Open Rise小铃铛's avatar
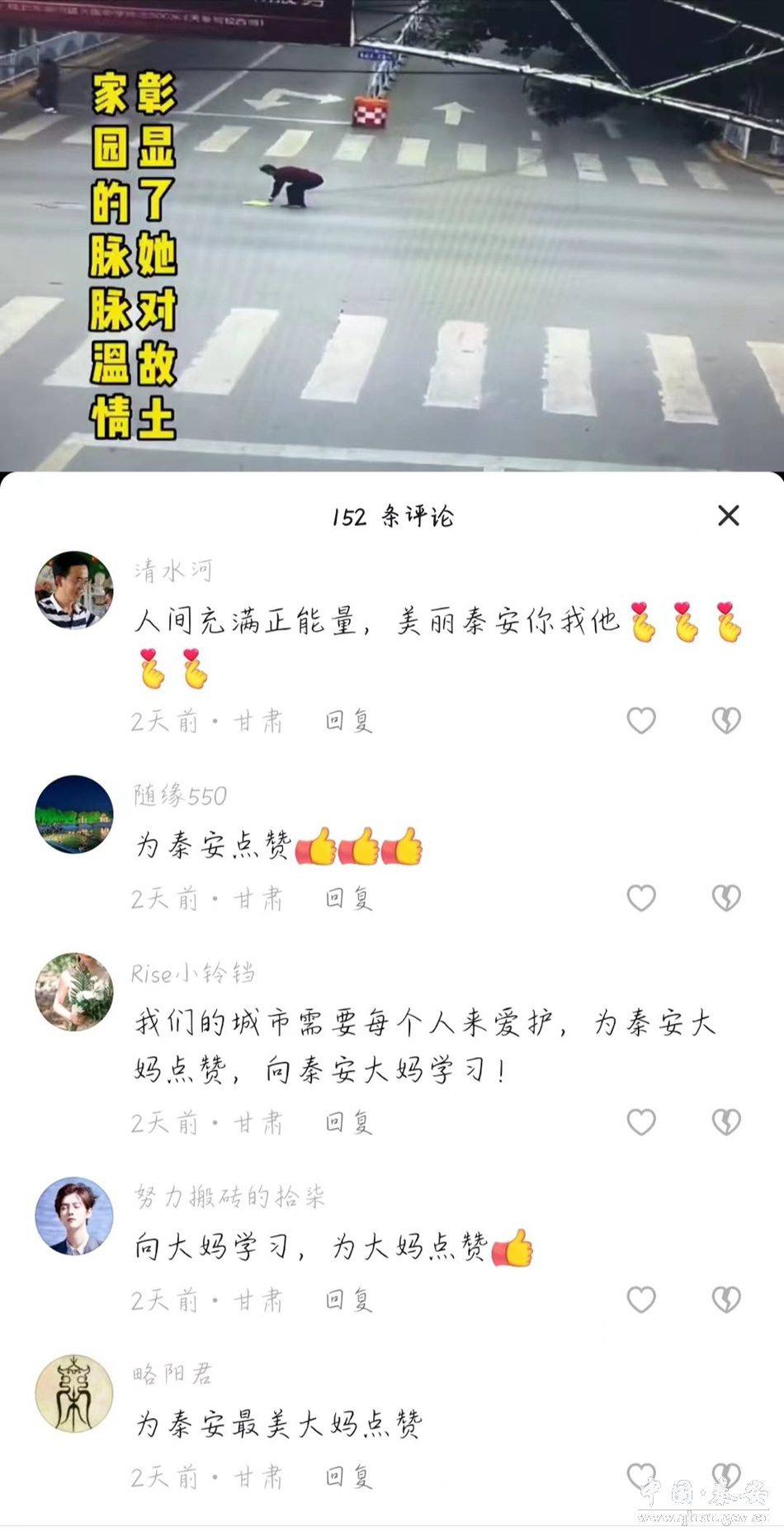 (74, 992)
